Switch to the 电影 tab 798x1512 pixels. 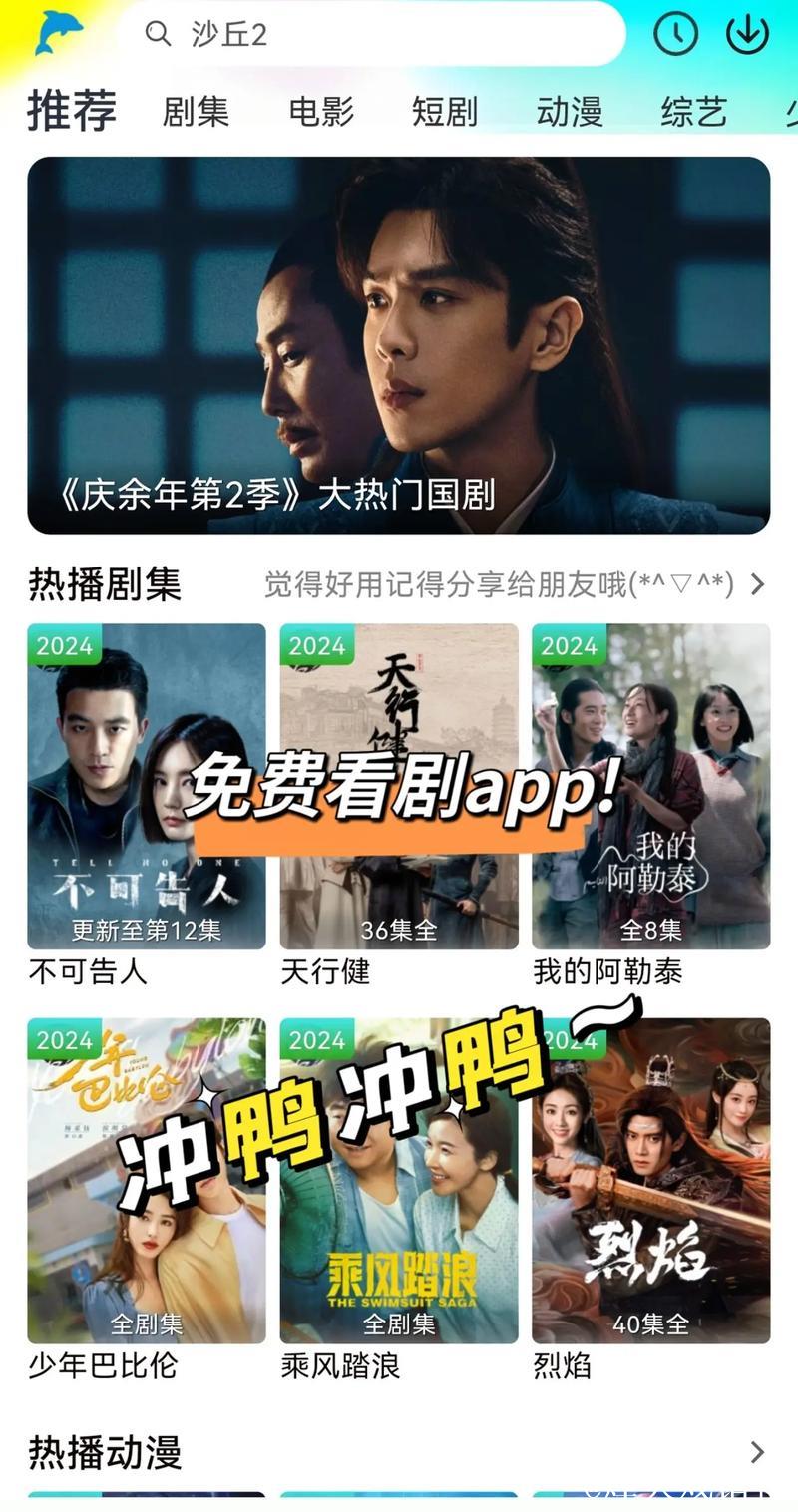(x=321, y=111)
